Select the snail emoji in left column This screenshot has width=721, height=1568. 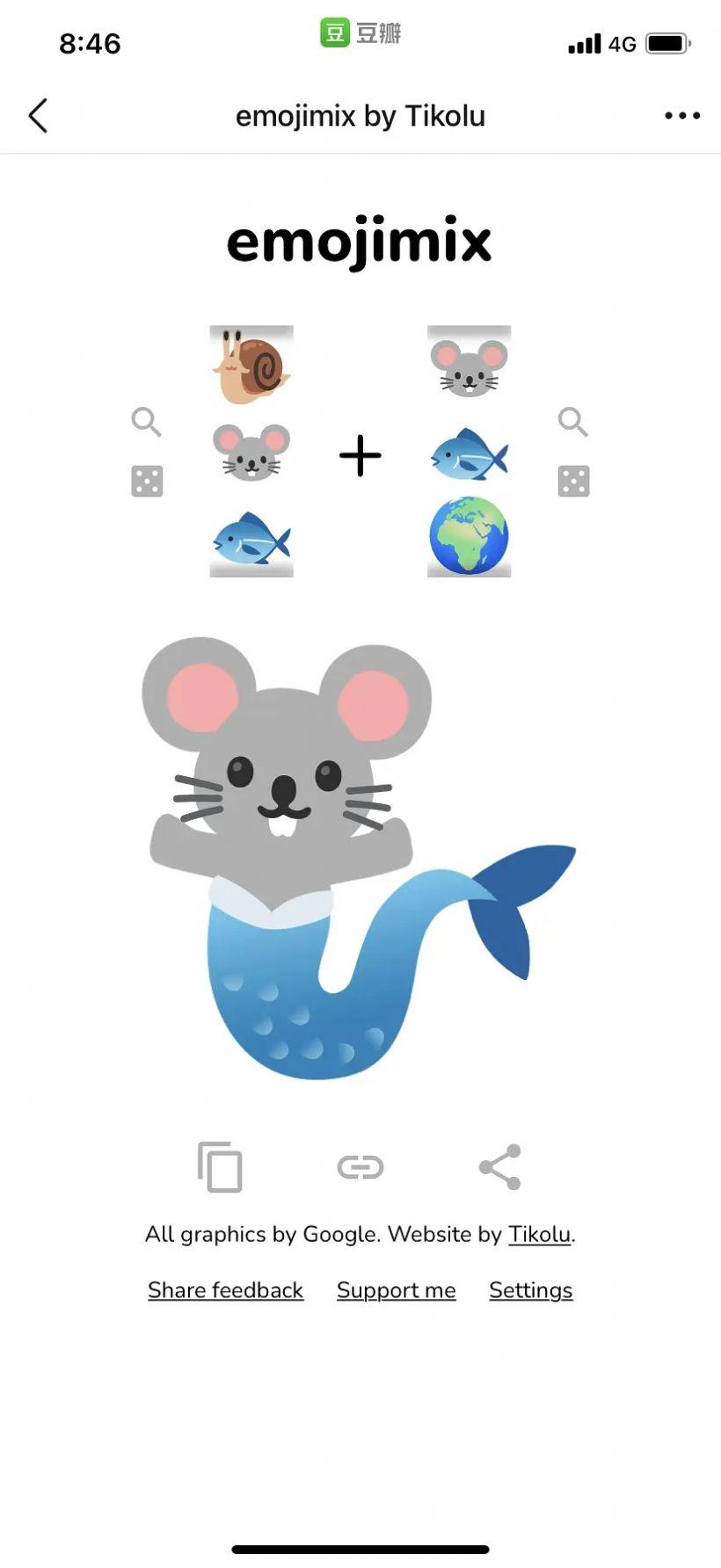click(251, 367)
